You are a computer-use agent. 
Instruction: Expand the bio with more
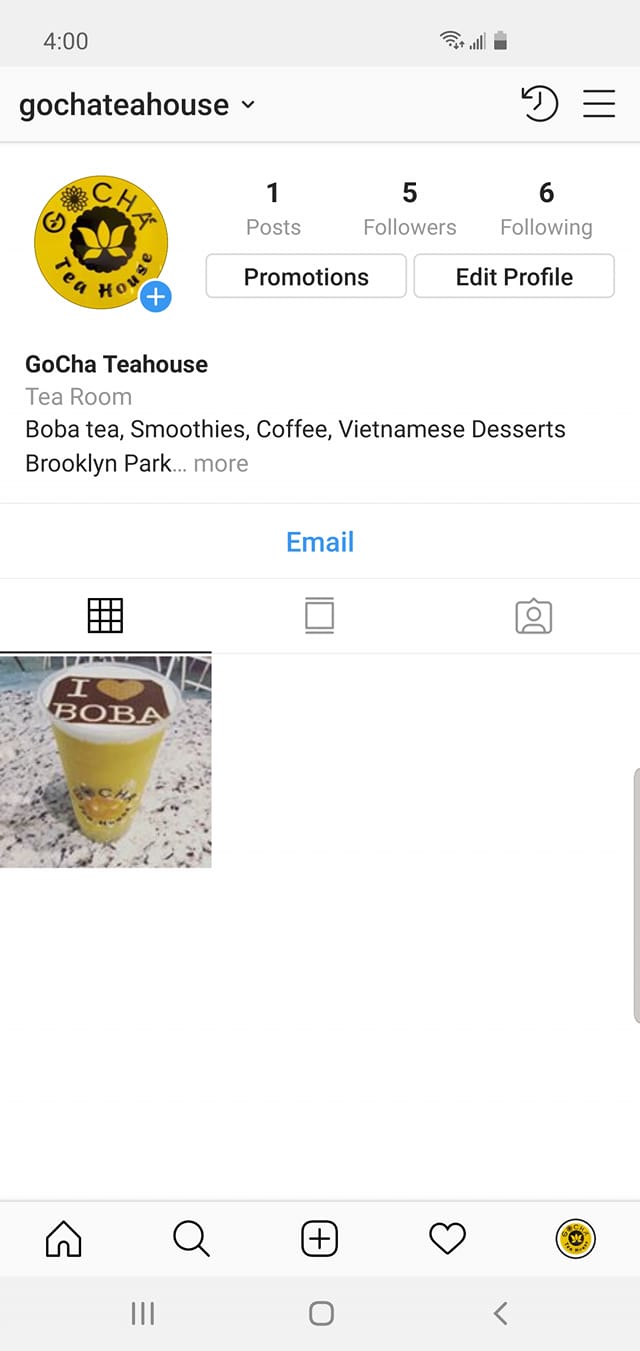pyautogui.click(x=220, y=464)
